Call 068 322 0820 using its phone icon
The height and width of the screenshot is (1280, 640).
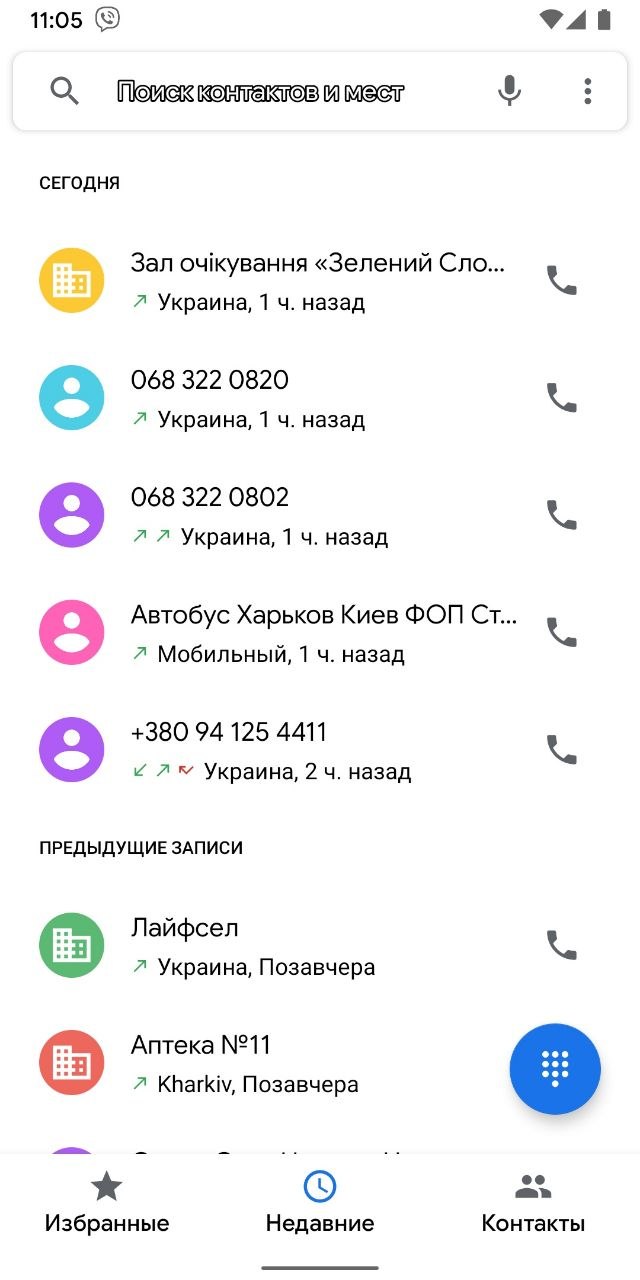[x=561, y=397]
